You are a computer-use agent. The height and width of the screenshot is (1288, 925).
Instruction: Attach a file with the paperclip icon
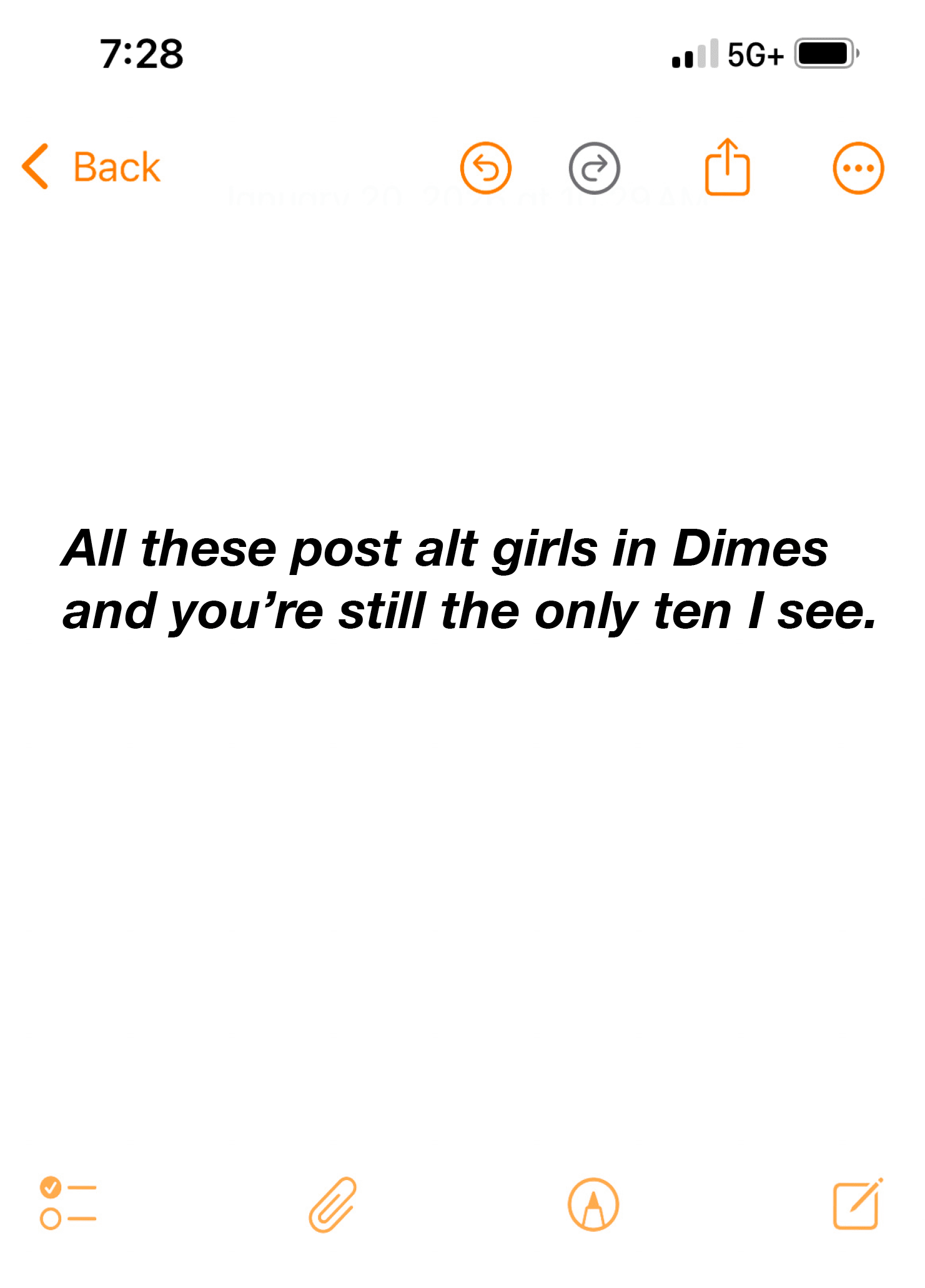coord(332,1204)
